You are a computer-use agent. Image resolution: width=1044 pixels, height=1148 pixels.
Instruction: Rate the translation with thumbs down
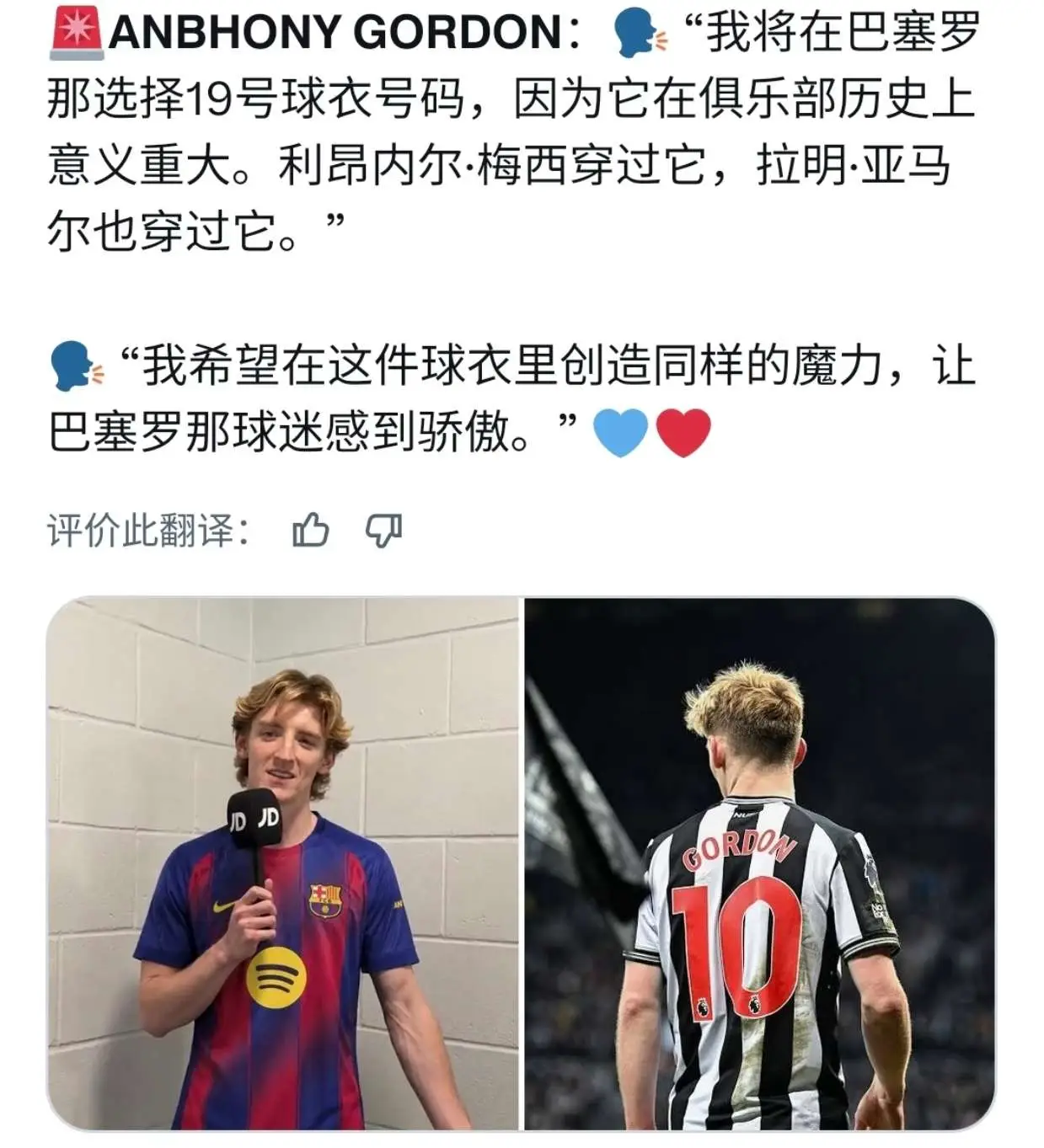coord(383,531)
